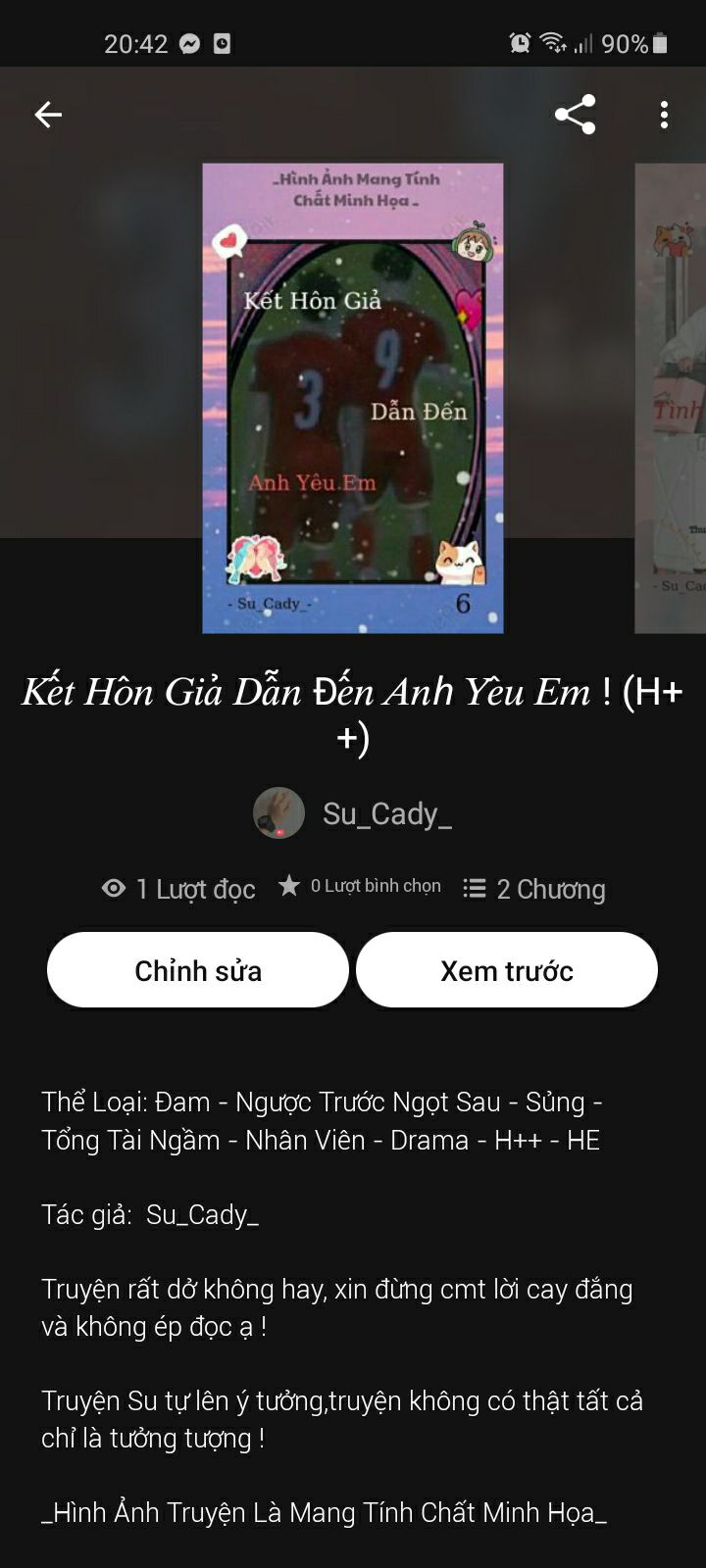Open the 2 Chương chapter list

pos(534,889)
